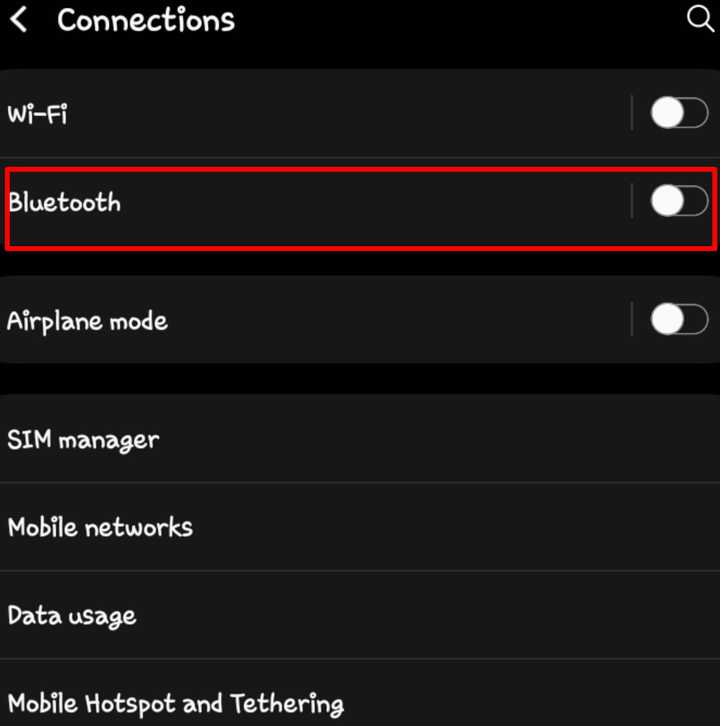Choose Data usage from the list
Viewport: 720px width, 726px height.
(x=72, y=616)
